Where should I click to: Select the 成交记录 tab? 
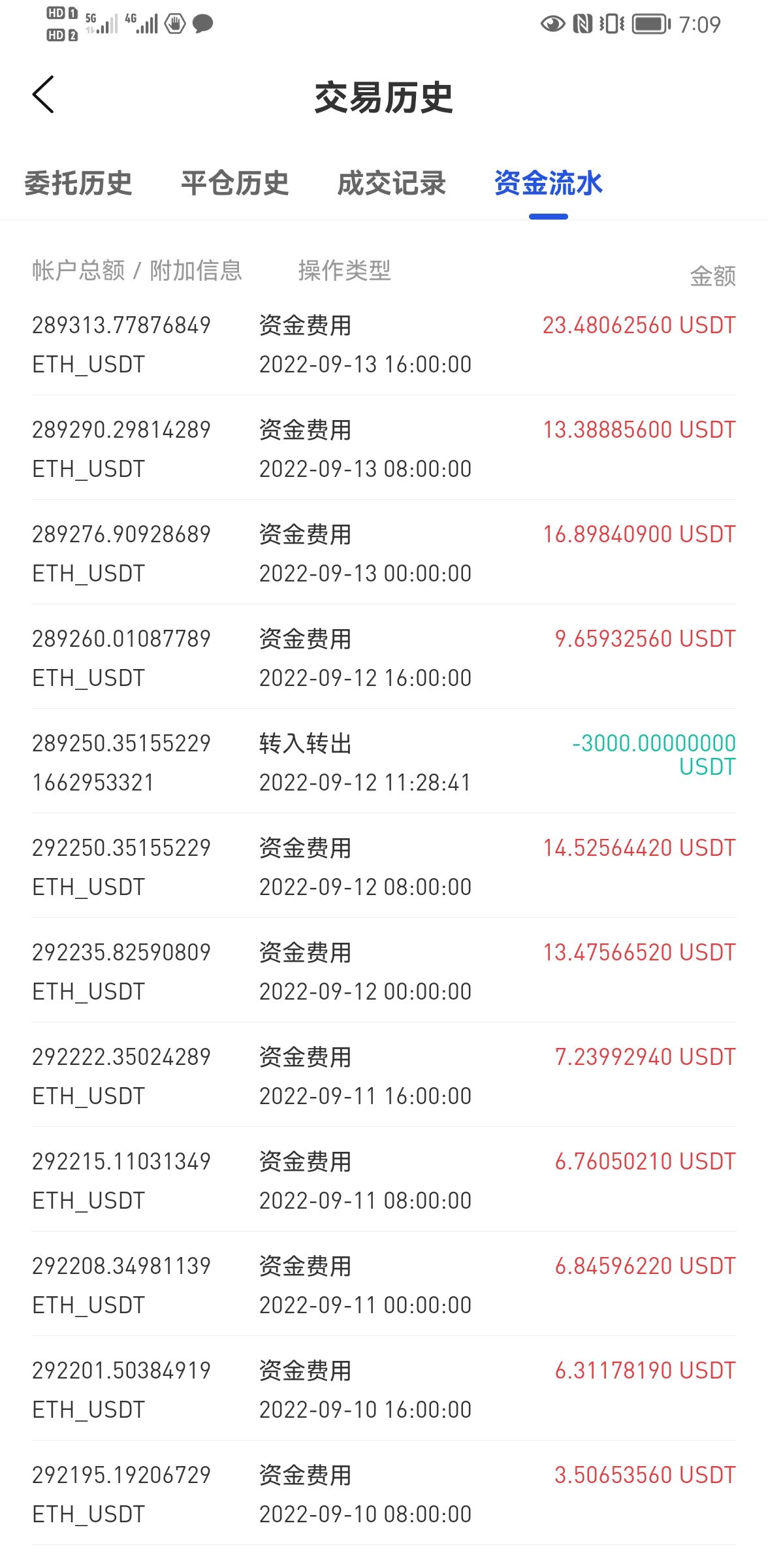[x=391, y=183]
